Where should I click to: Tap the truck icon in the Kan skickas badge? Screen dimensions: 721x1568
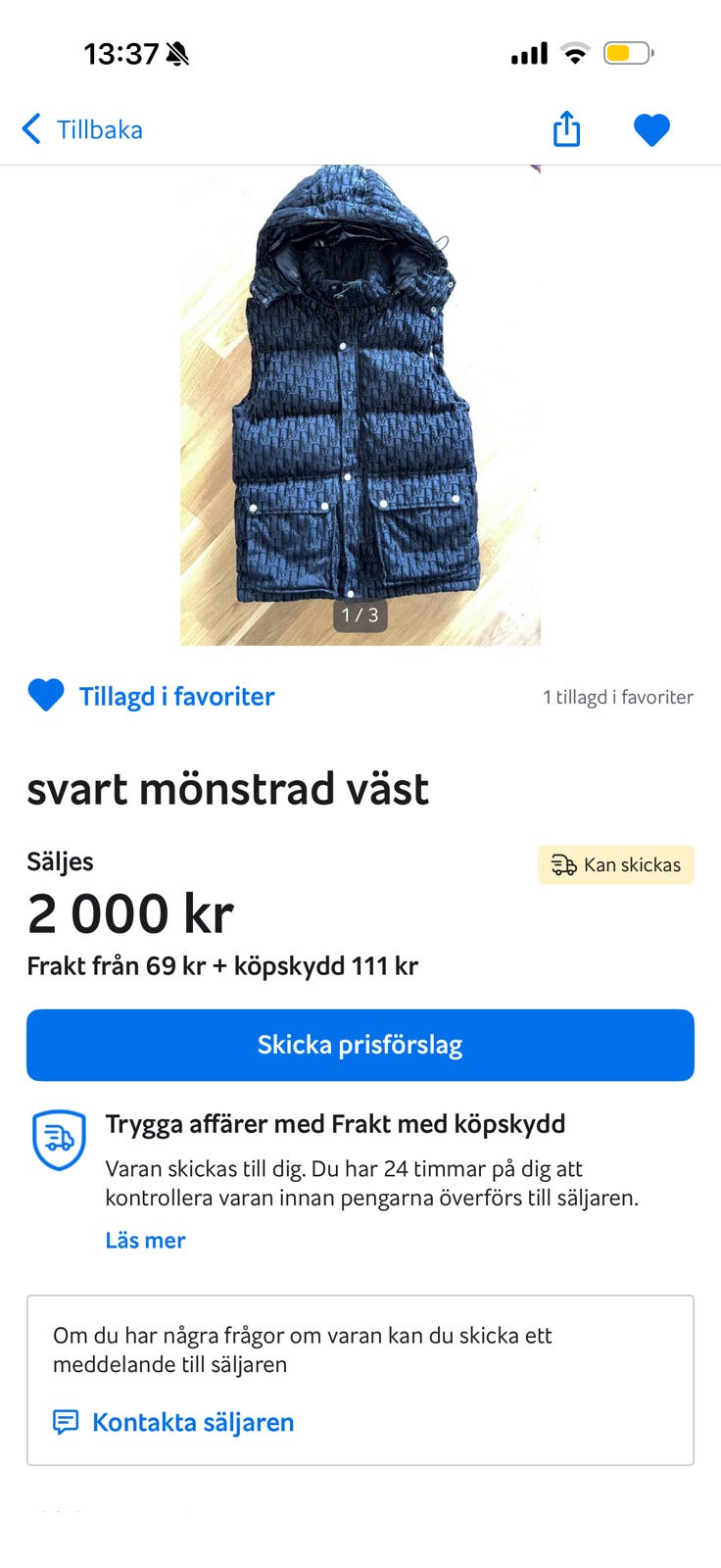tap(563, 864)
